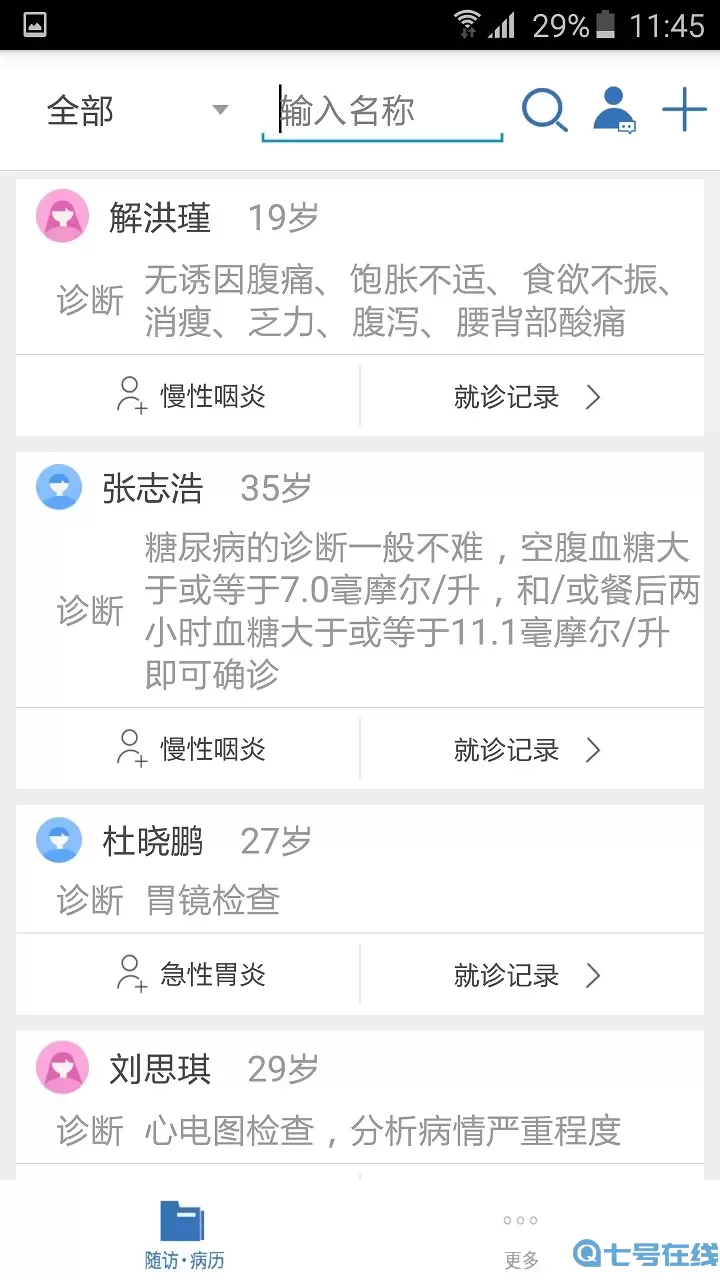This screenshot has height=1280, width=720.
Task: Open the search by tapping the magnifier icon
Action: coord(544,110)
